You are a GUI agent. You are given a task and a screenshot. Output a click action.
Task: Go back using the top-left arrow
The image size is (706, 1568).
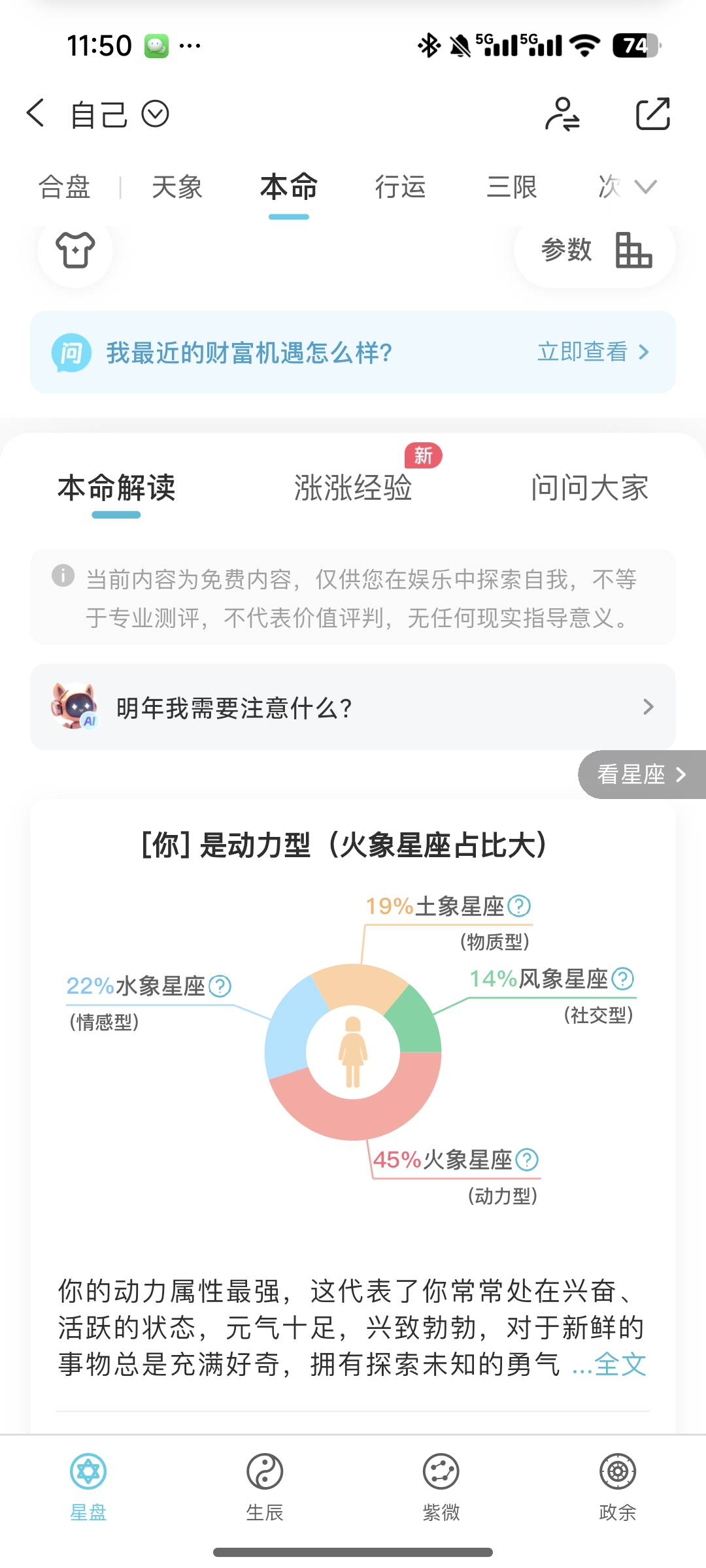[35, 113]
